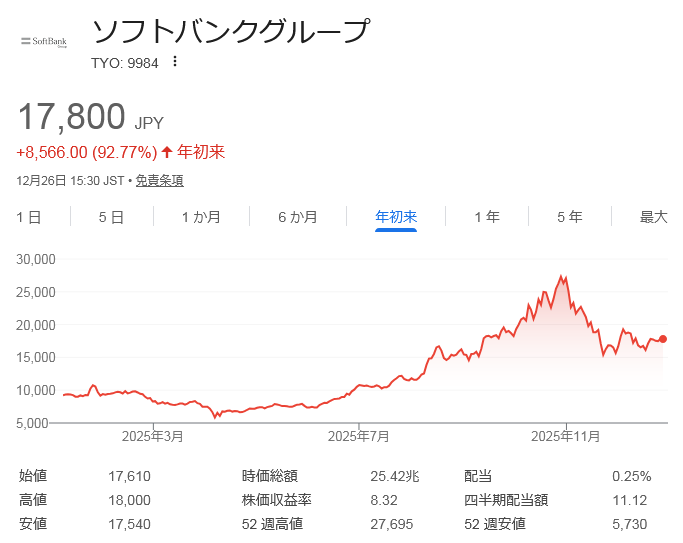Image resolution: width=683 pixels, height=543 pixels.
Task: Switch to the 6か月 range
Action: [297, 217]
